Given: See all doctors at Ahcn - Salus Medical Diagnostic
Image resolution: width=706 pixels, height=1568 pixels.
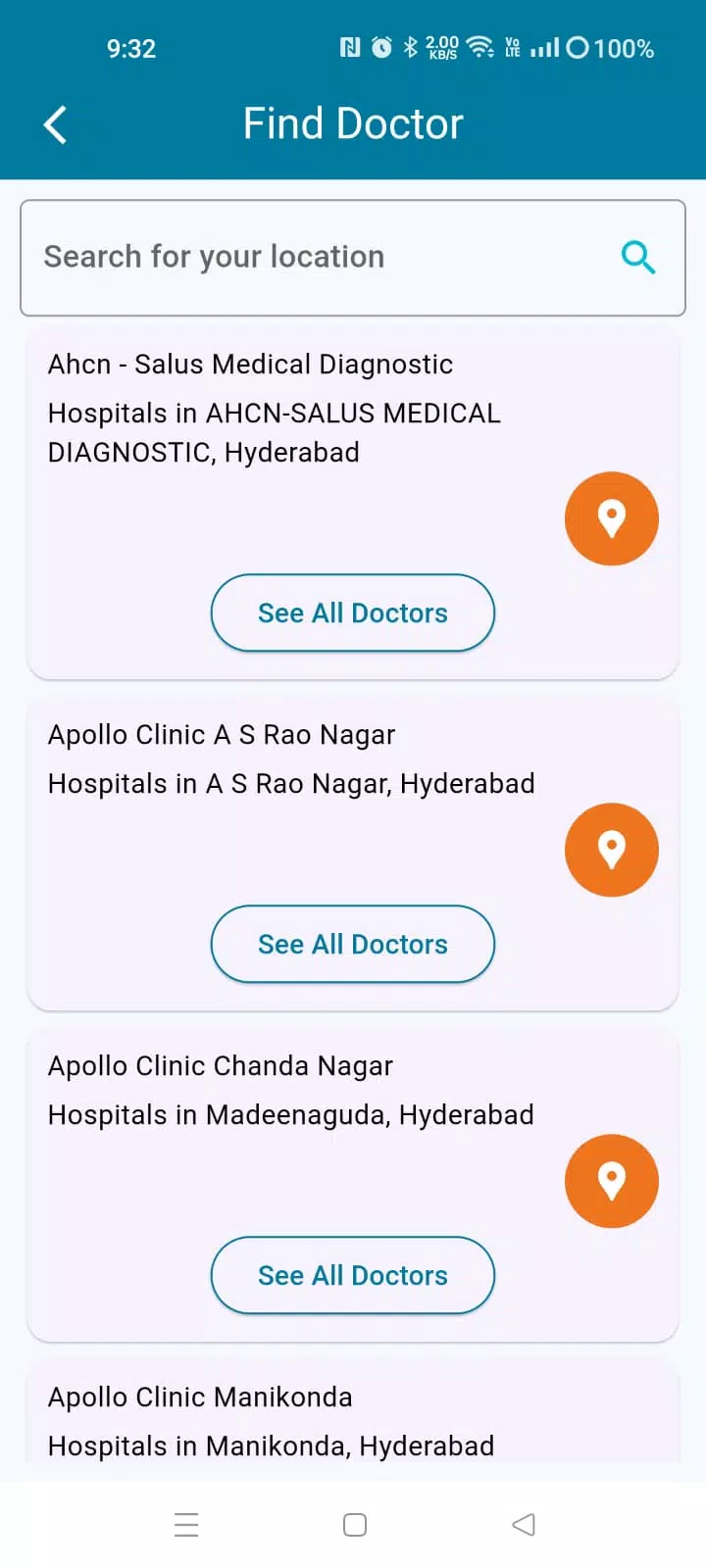Looking at the screenshot, I should (x=353, y=612).
